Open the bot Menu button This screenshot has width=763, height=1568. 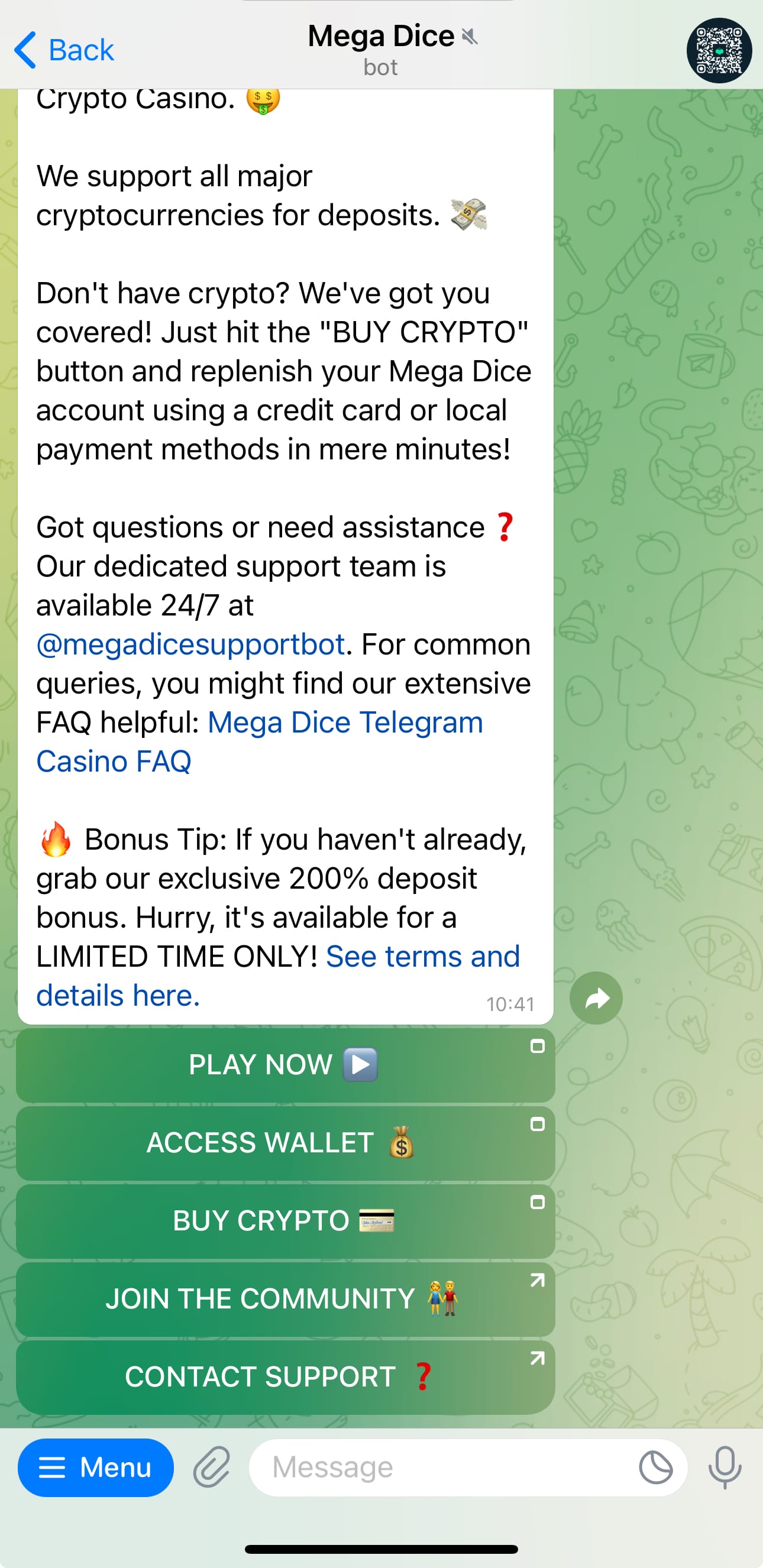pos(96,1467)
